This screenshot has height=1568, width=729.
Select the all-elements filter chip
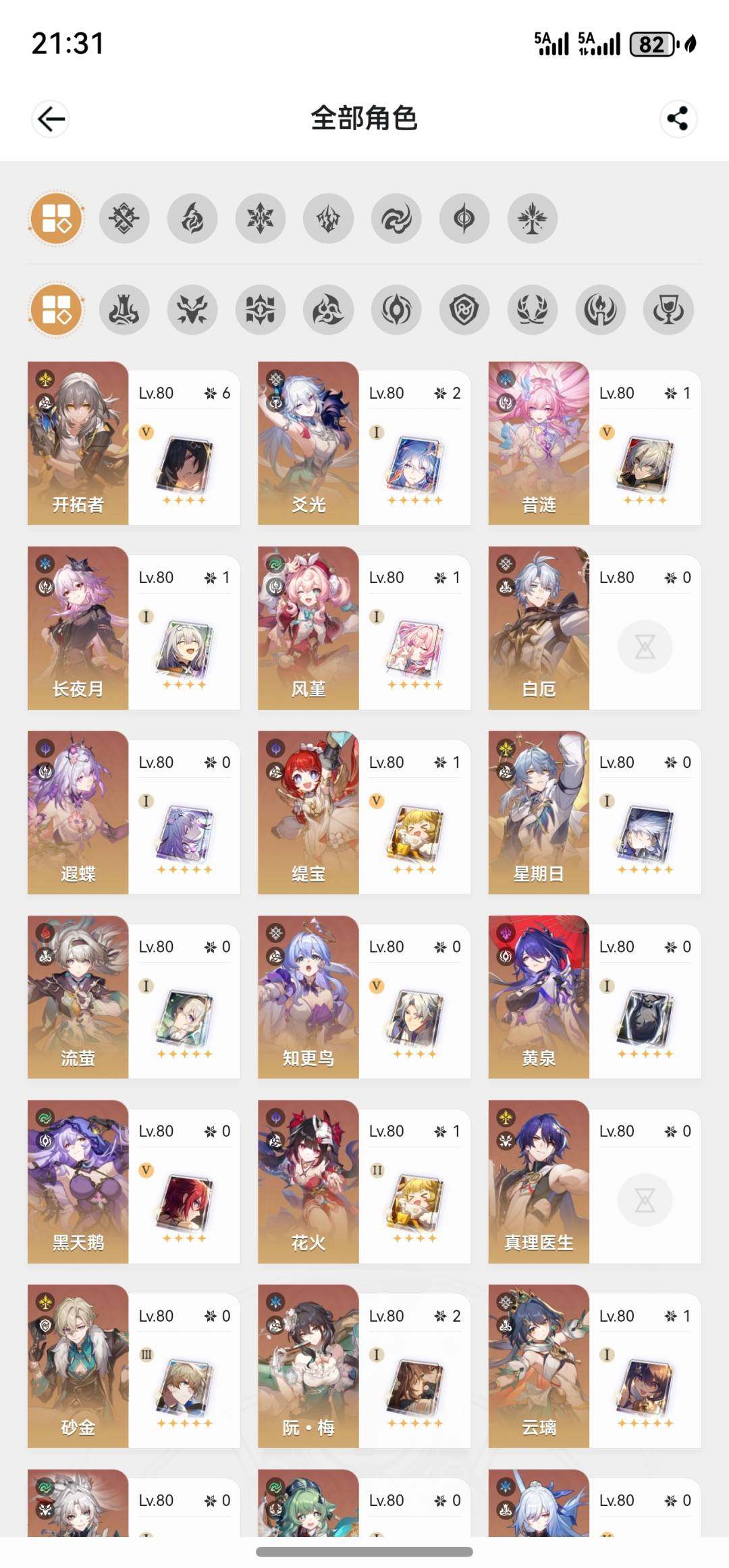coord(56,219)
